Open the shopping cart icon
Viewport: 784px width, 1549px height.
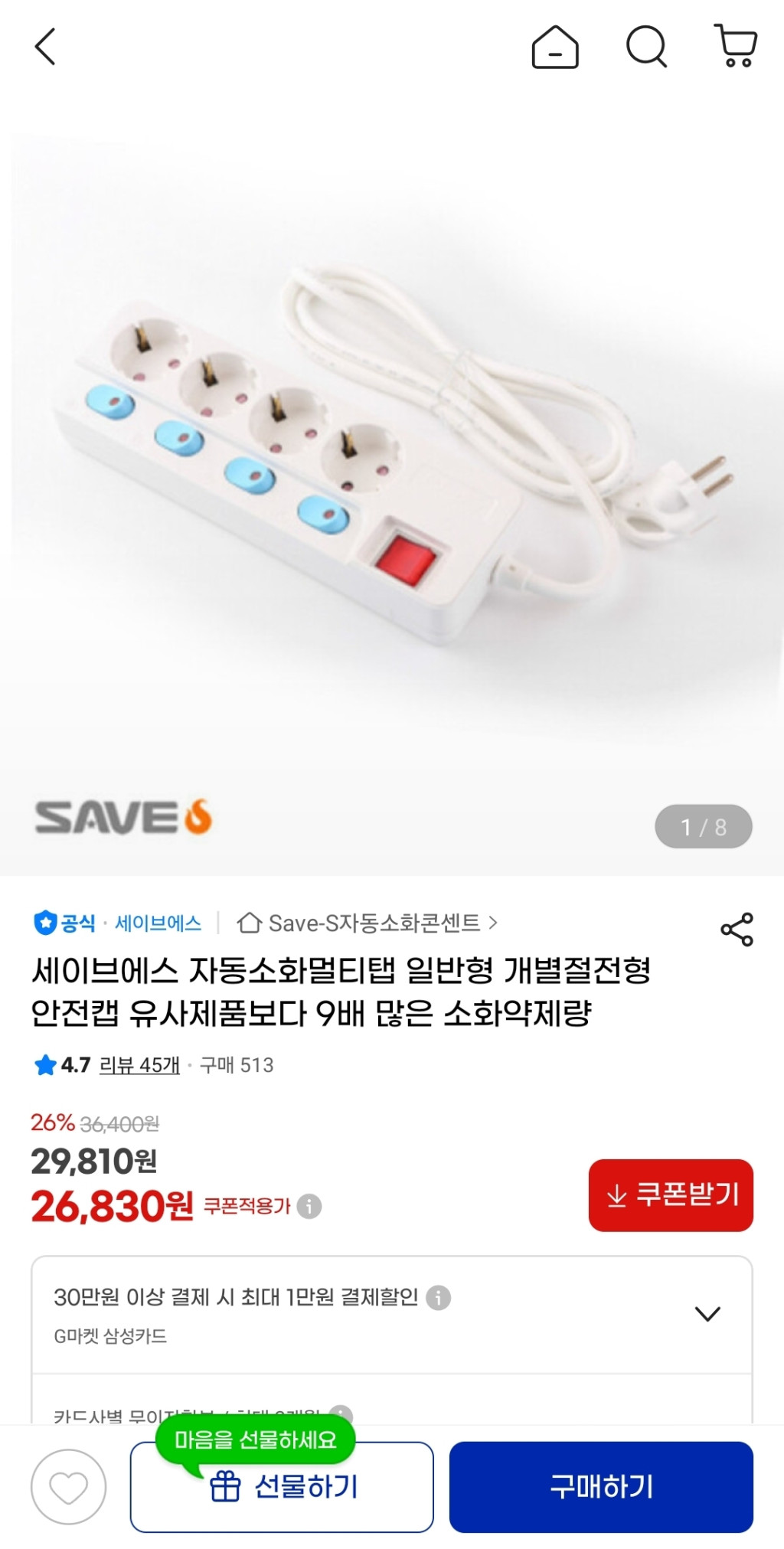(x=736, y=49)
